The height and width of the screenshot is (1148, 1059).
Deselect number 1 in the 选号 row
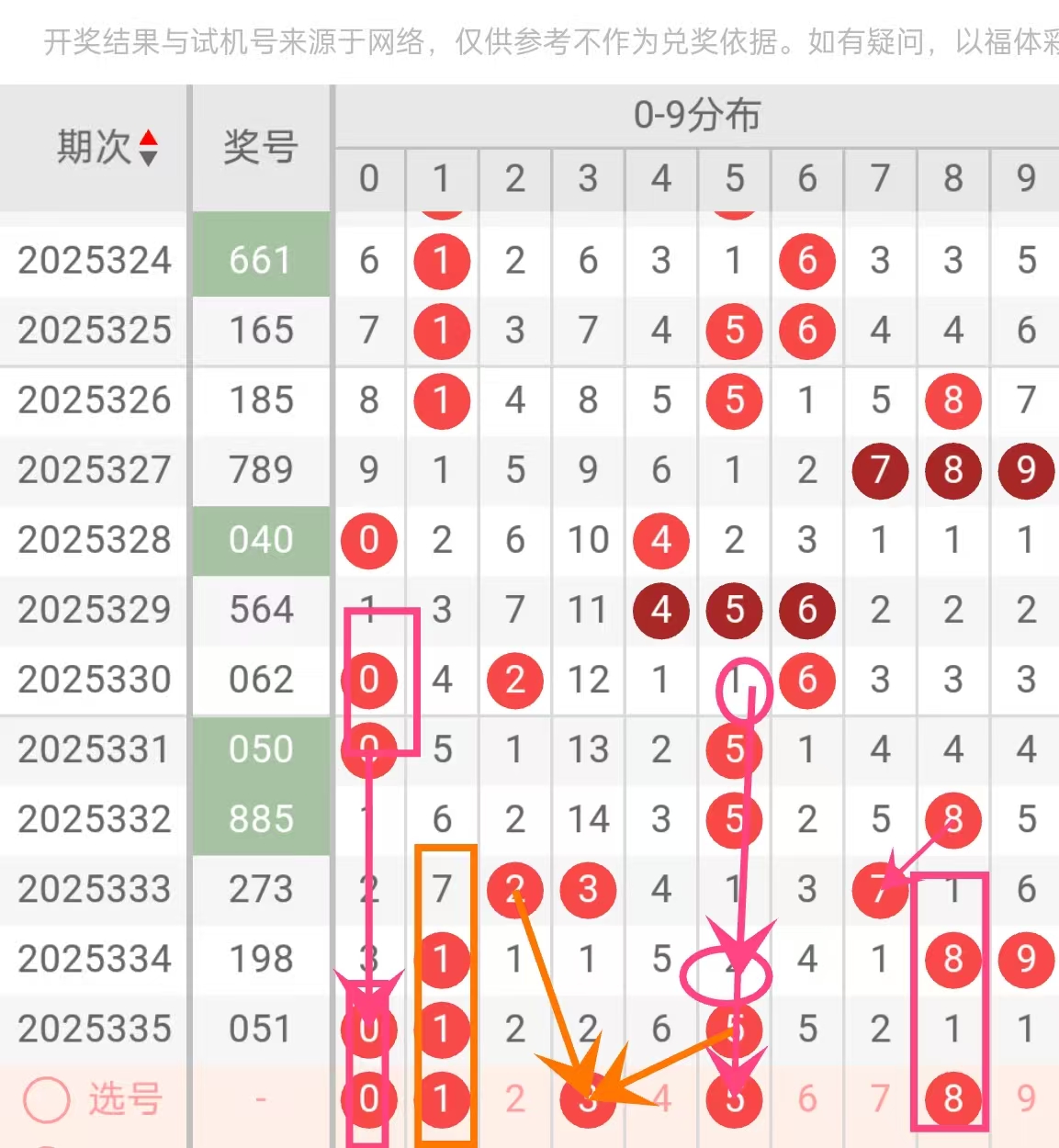(442, 1098)
